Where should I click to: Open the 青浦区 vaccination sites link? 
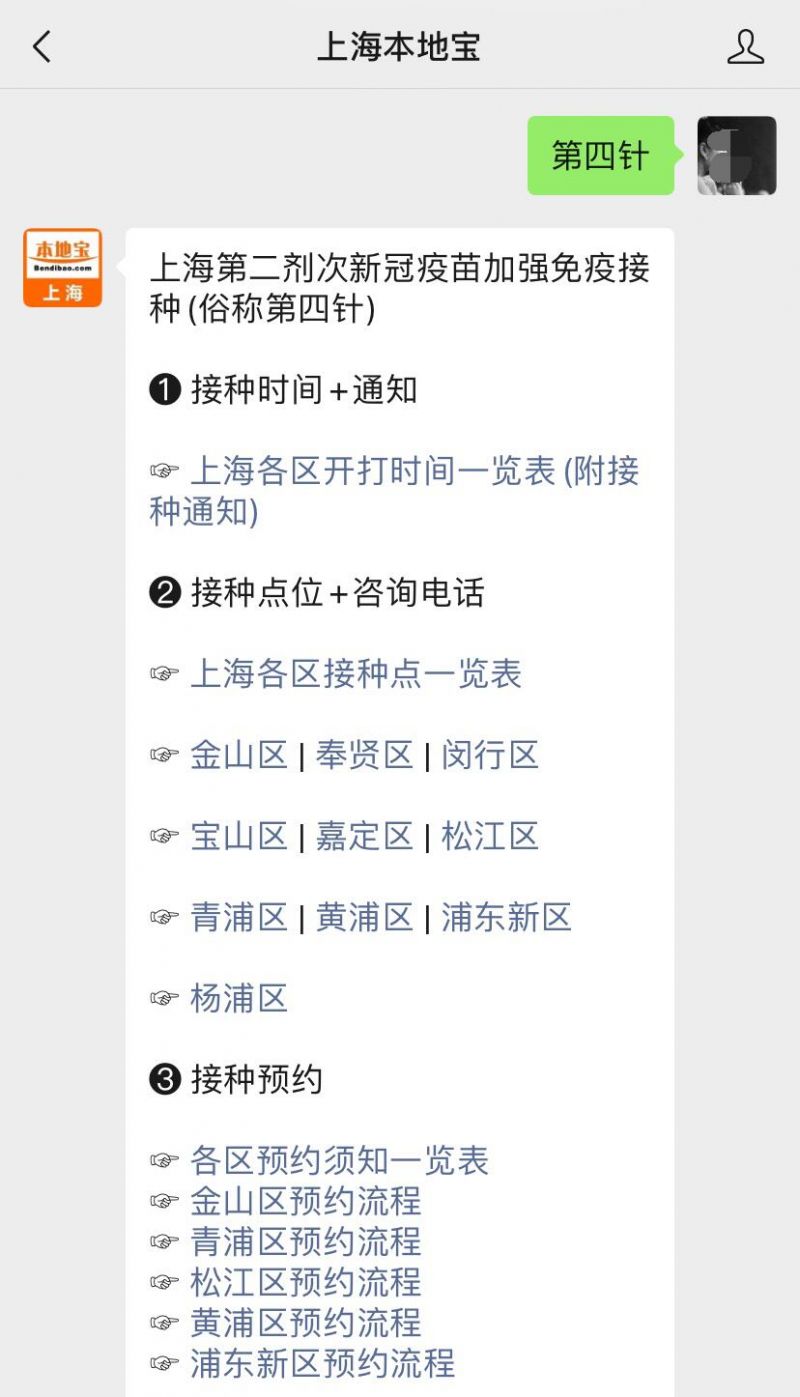pos(239,917)
